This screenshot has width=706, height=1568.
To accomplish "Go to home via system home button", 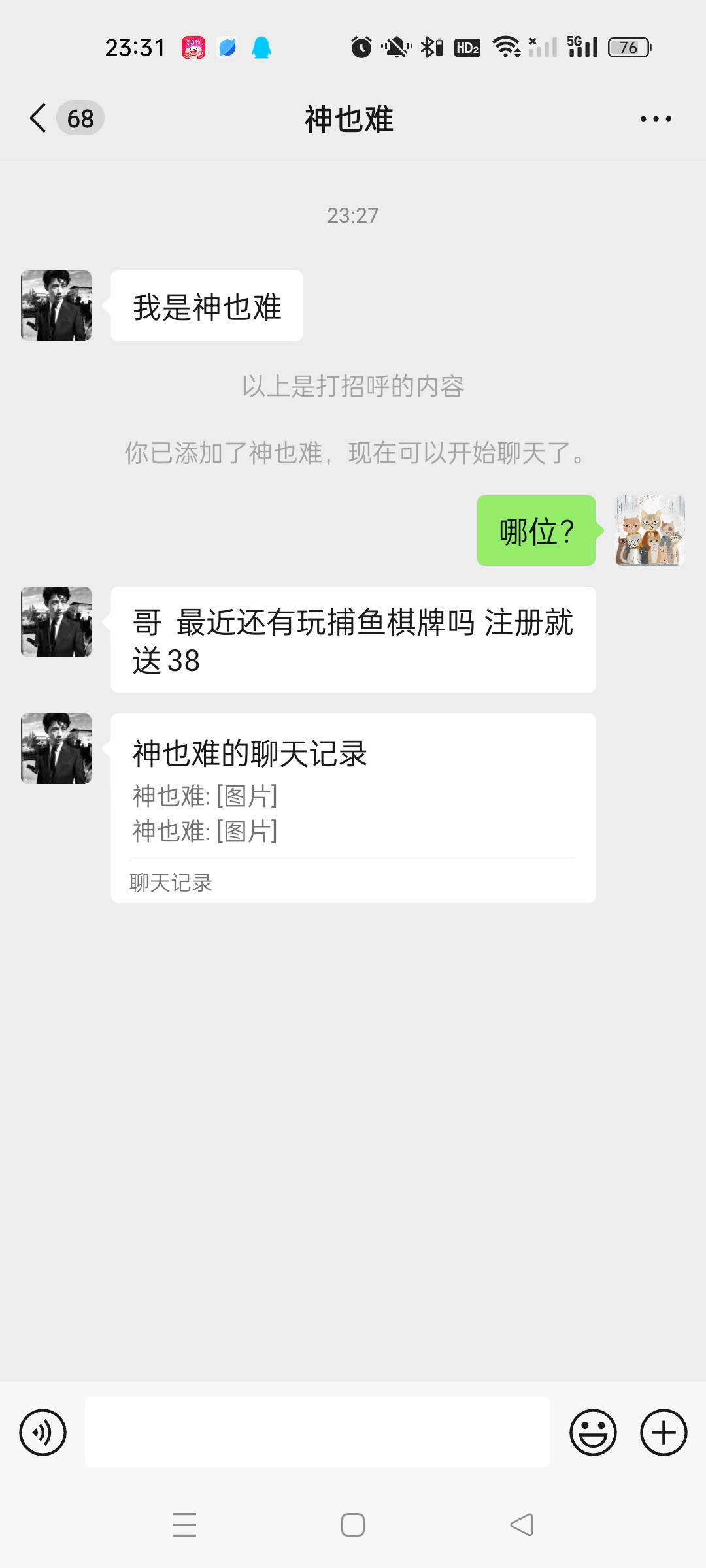I will click(353, 1525).
